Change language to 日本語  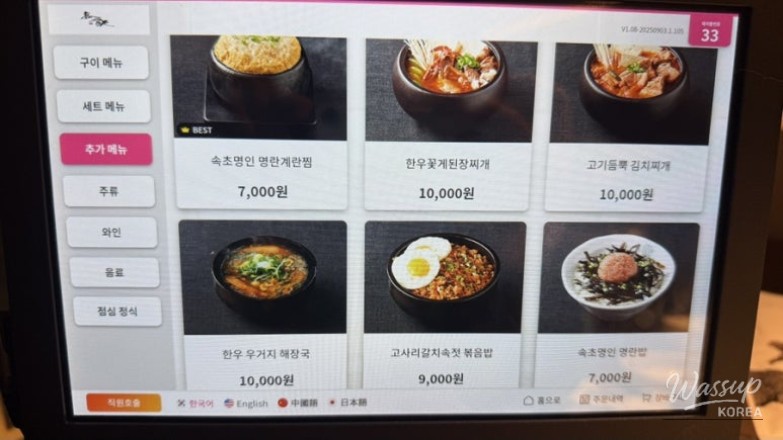(x=348, y=403)
